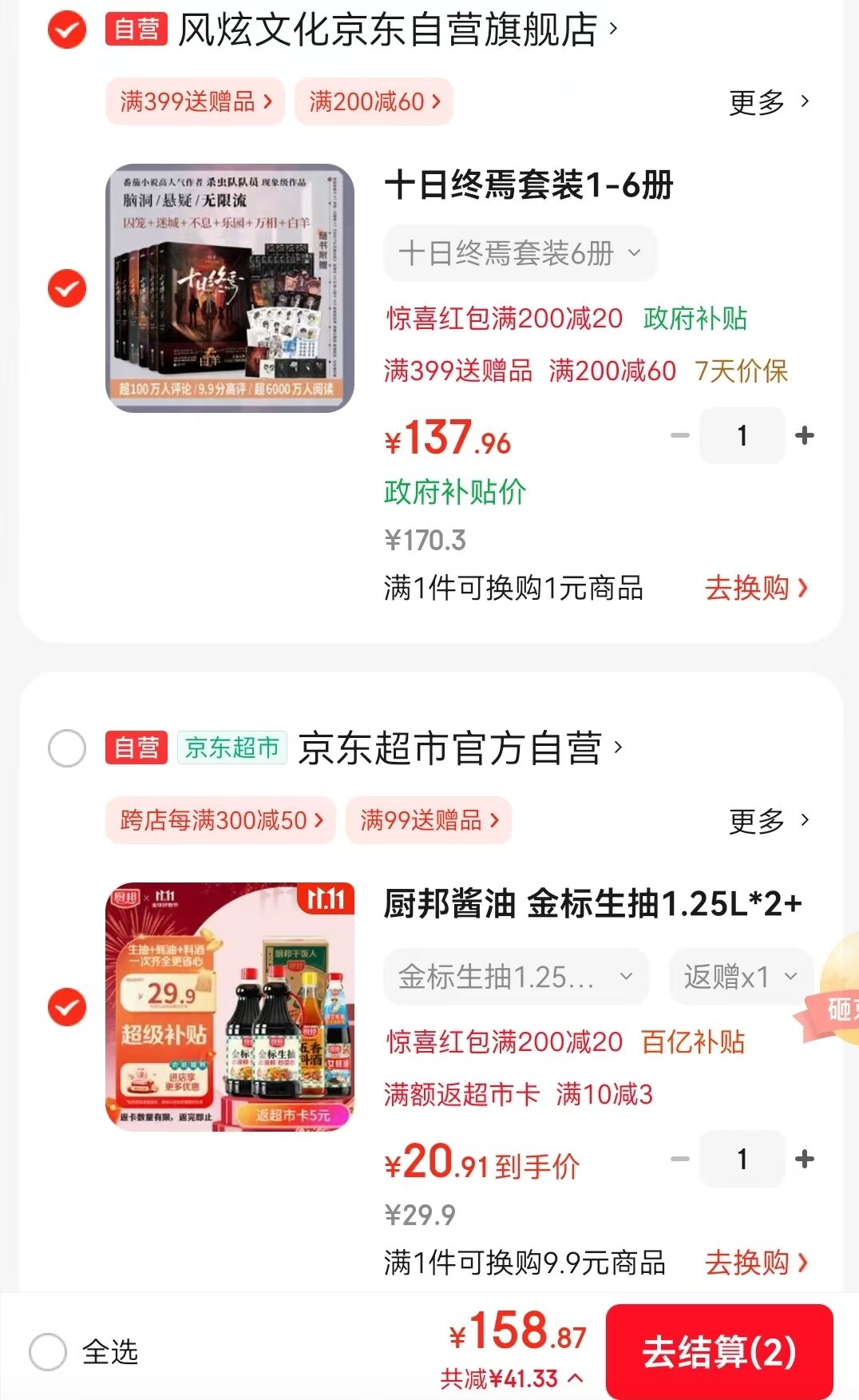
Task: Increase quantity of 厨邦酱油
Action: click(805, 1159)
